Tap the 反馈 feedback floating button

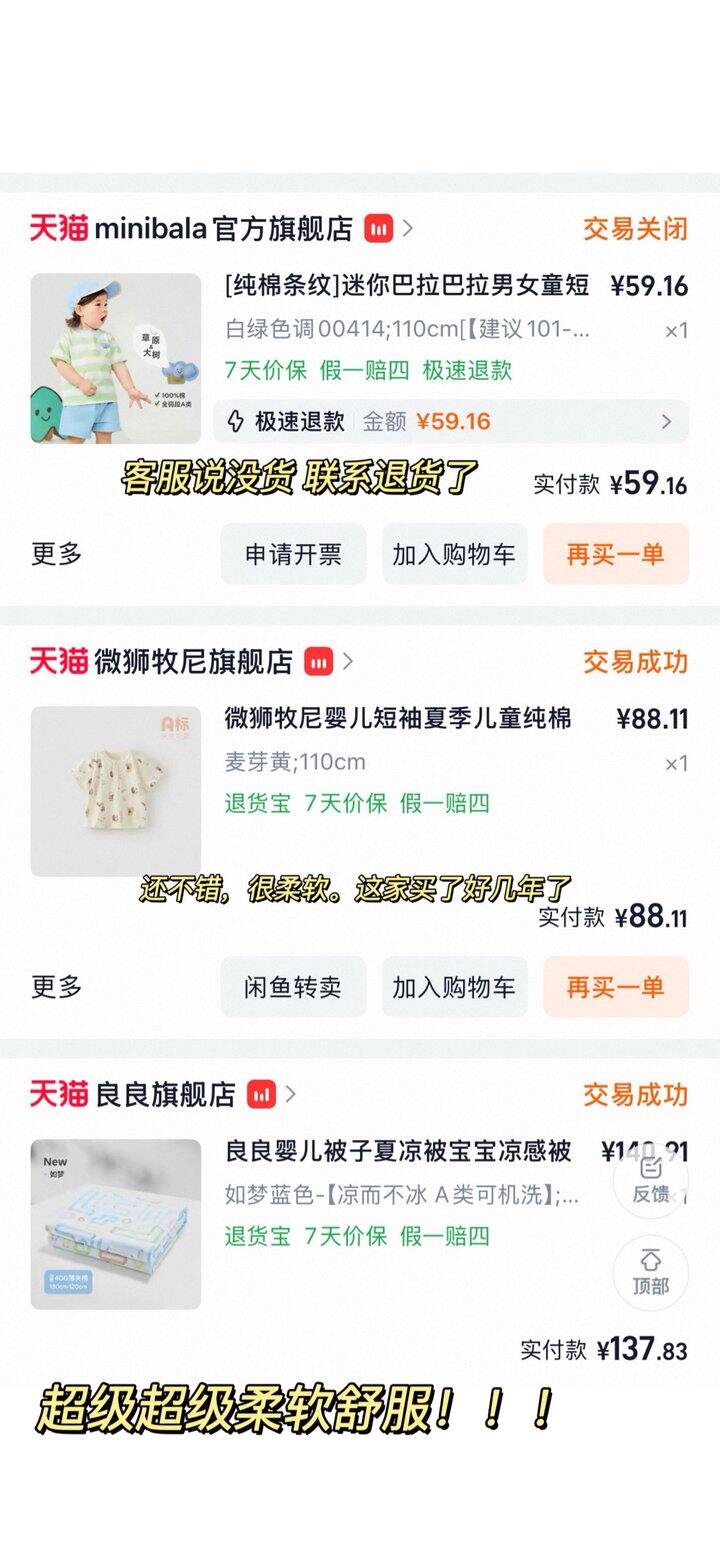[651, 1181]
